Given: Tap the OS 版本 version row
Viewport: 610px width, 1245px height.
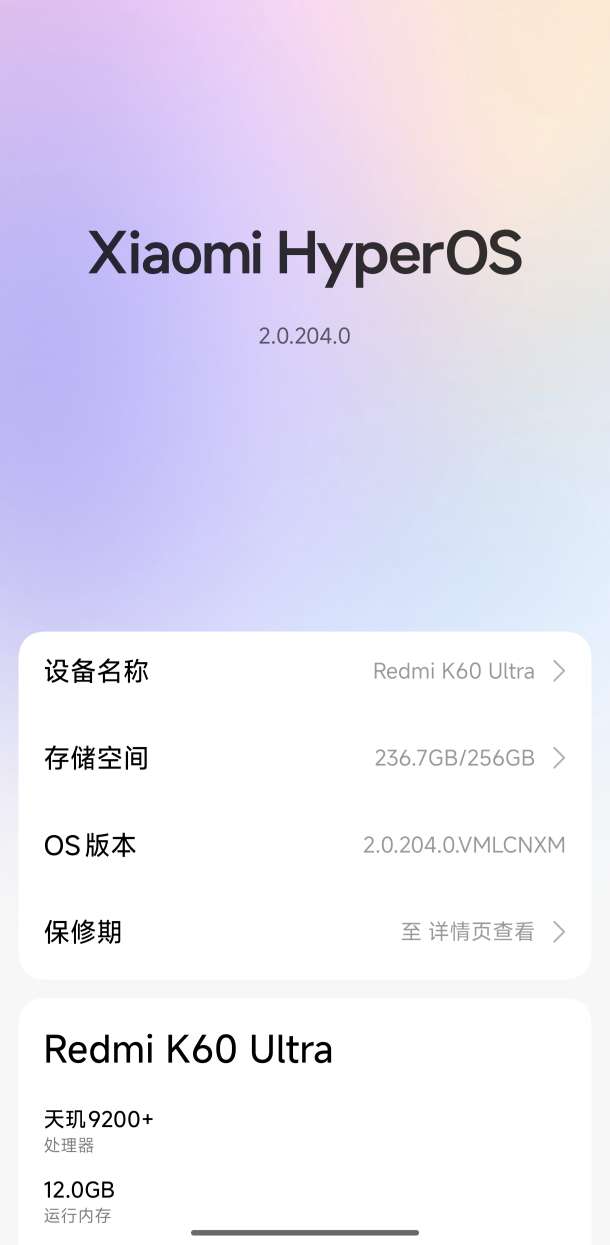Looking at the screenshot, I should pos(304,845).
